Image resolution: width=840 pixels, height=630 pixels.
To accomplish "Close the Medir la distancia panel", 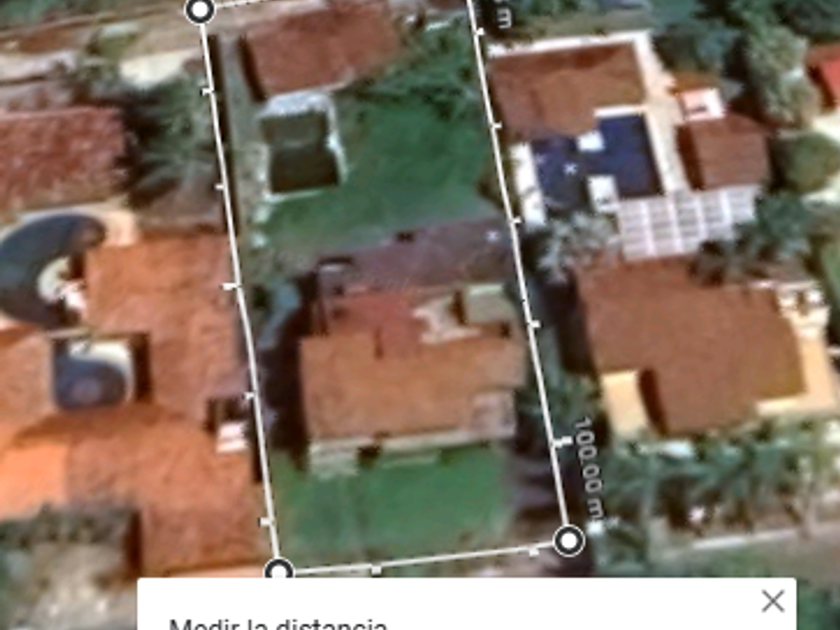I will click(772, 601).
